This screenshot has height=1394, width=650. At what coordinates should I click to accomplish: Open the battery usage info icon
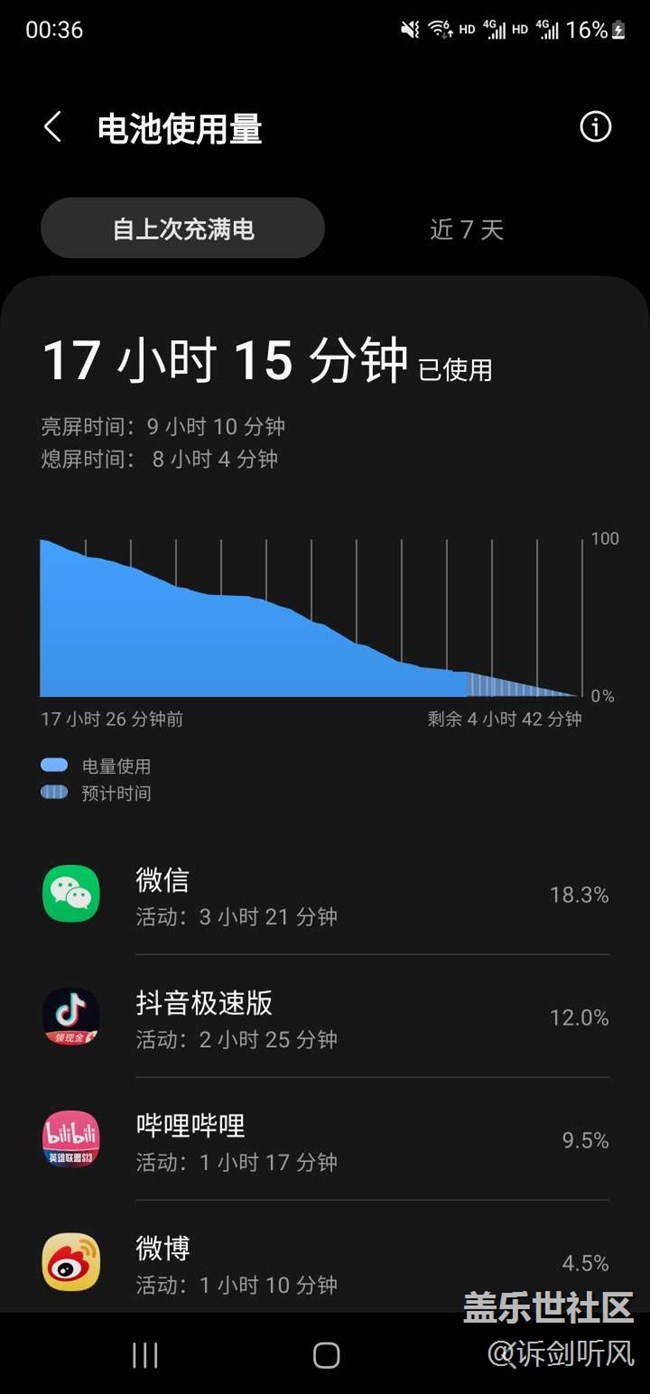pos(595,127)
